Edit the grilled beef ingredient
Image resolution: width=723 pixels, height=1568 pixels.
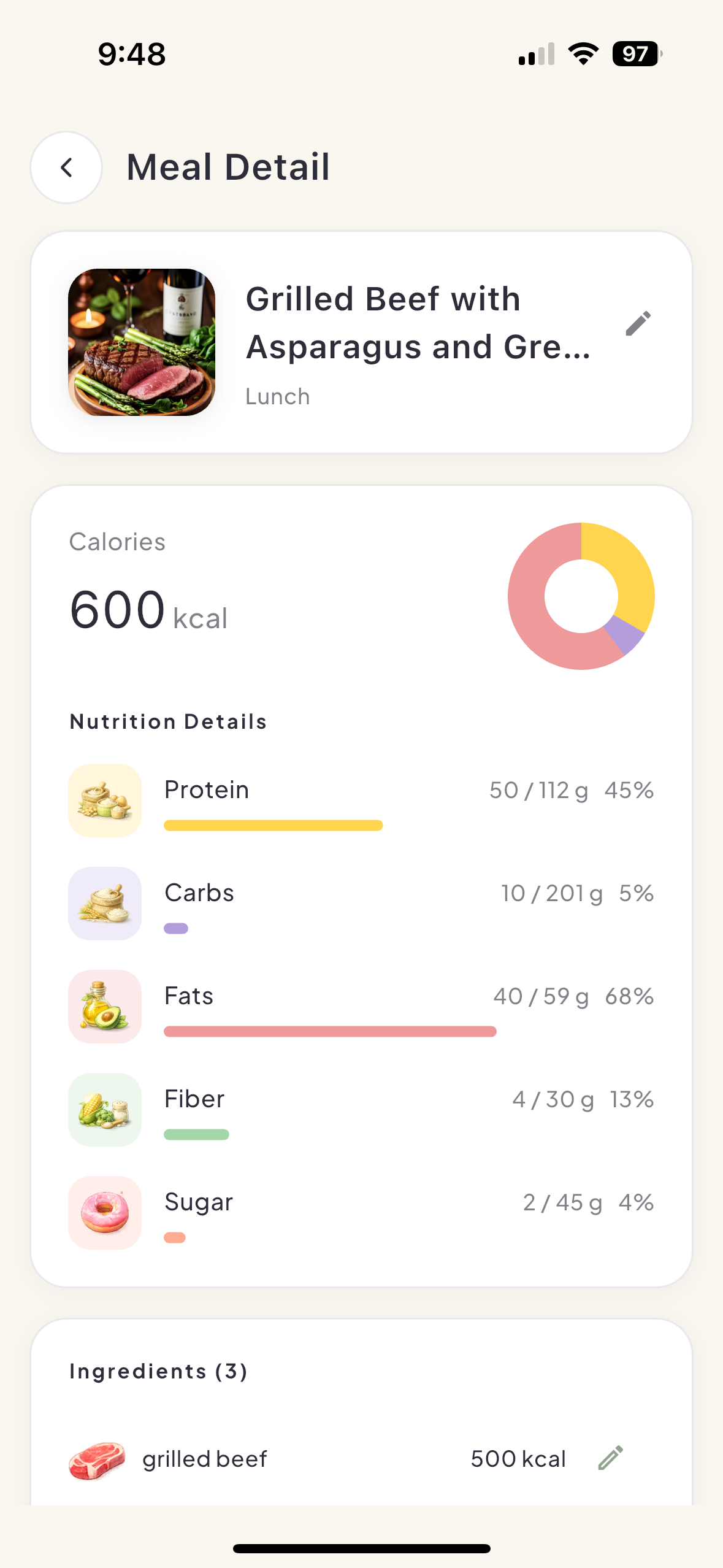(x=610, y=1458)
